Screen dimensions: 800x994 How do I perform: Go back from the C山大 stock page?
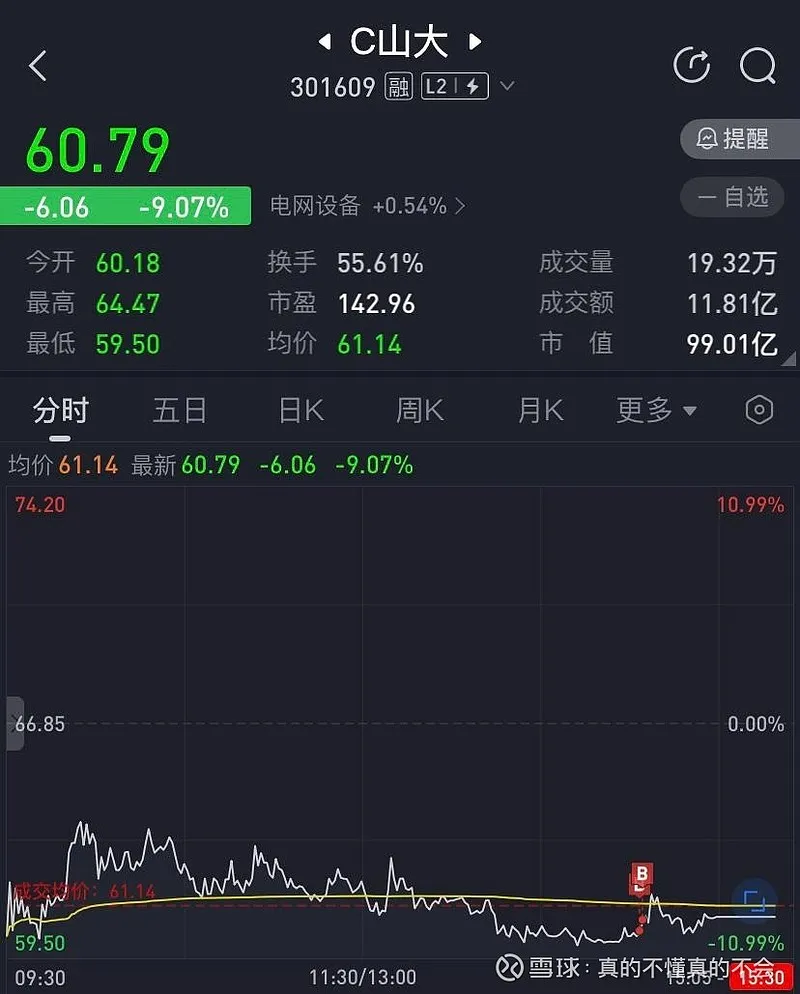38,66
